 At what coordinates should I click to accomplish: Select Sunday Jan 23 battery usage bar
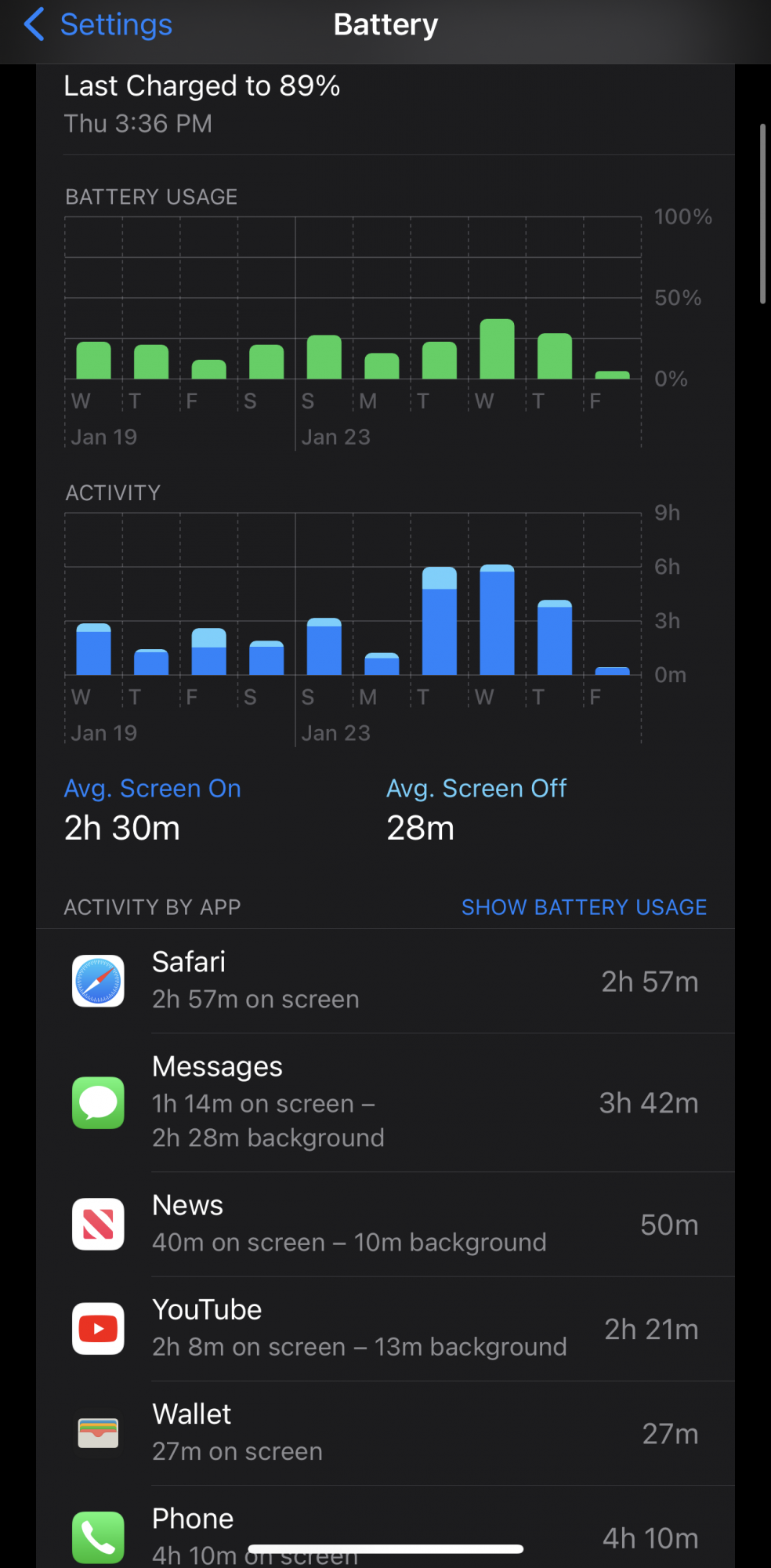[x=324, y=358]
